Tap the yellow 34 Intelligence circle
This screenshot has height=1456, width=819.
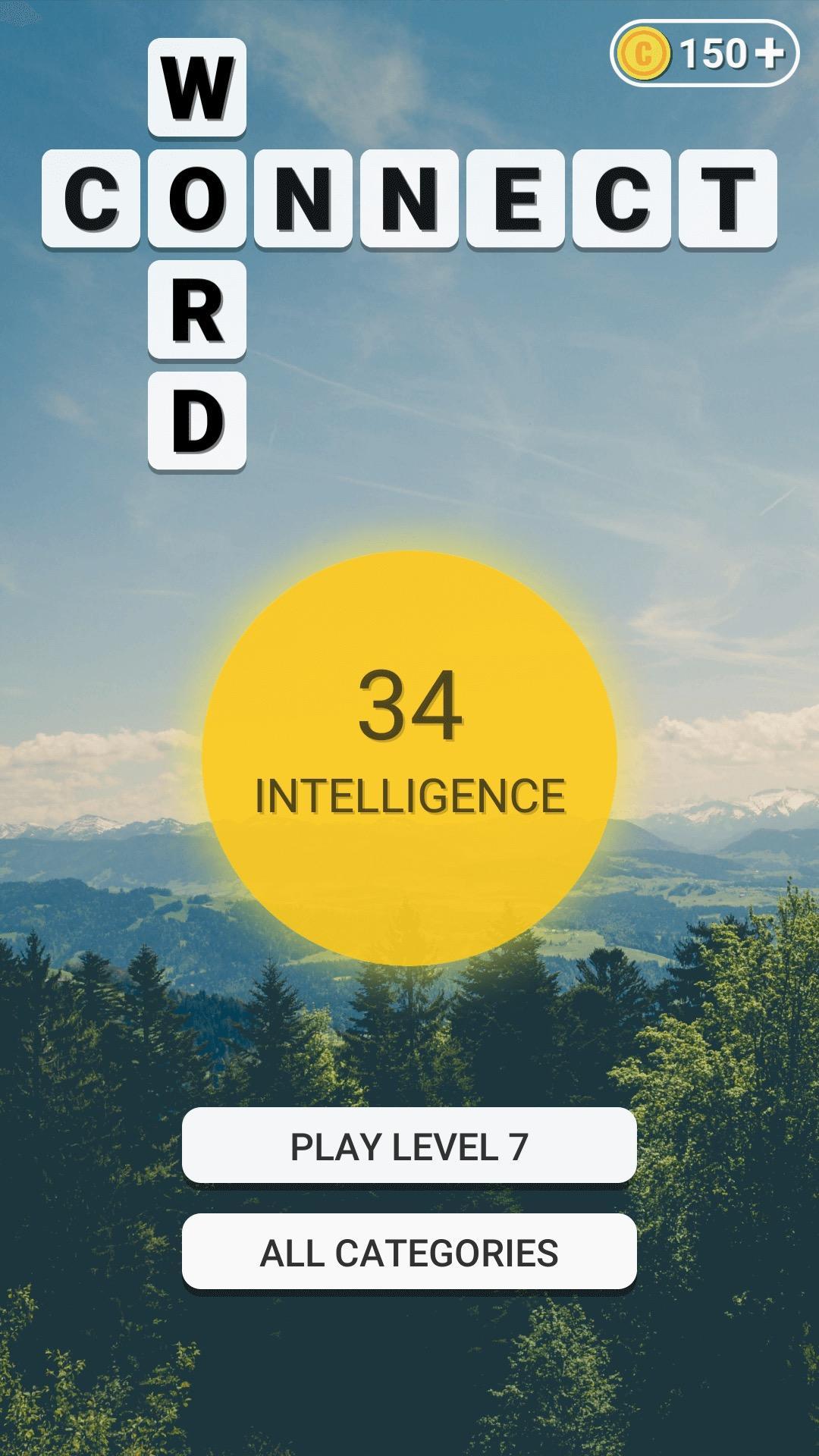pyautogui.click(x=409, y=758)
